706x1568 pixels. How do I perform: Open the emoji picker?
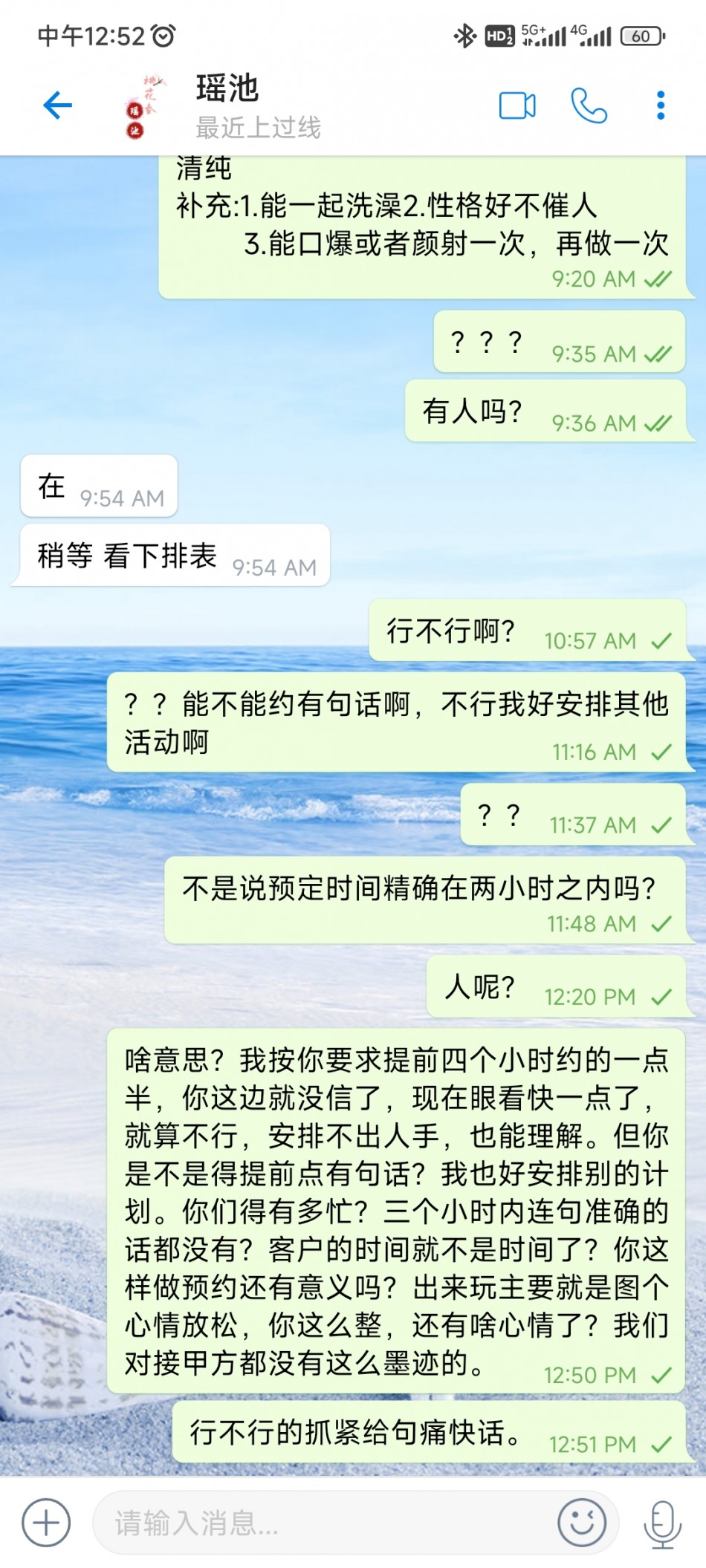click(581, 1523)
